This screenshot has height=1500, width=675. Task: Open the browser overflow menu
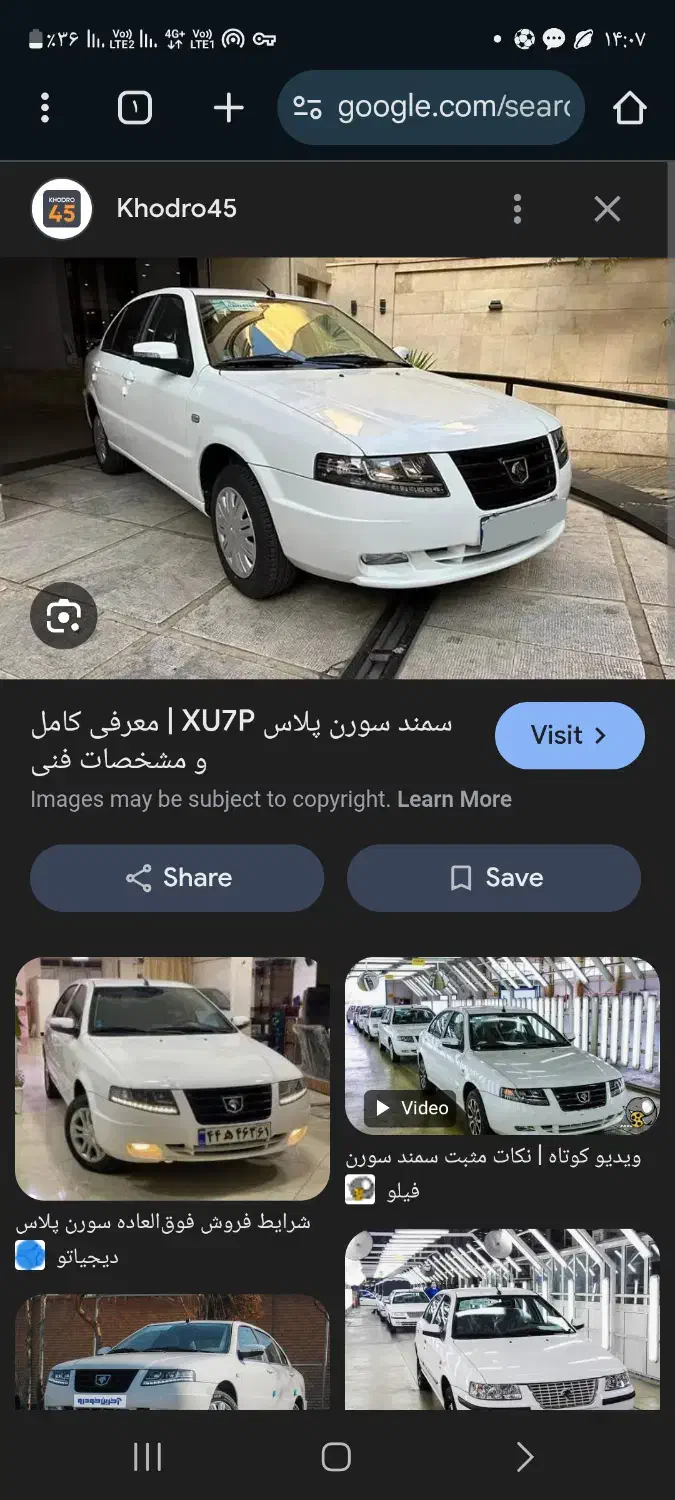44,108
